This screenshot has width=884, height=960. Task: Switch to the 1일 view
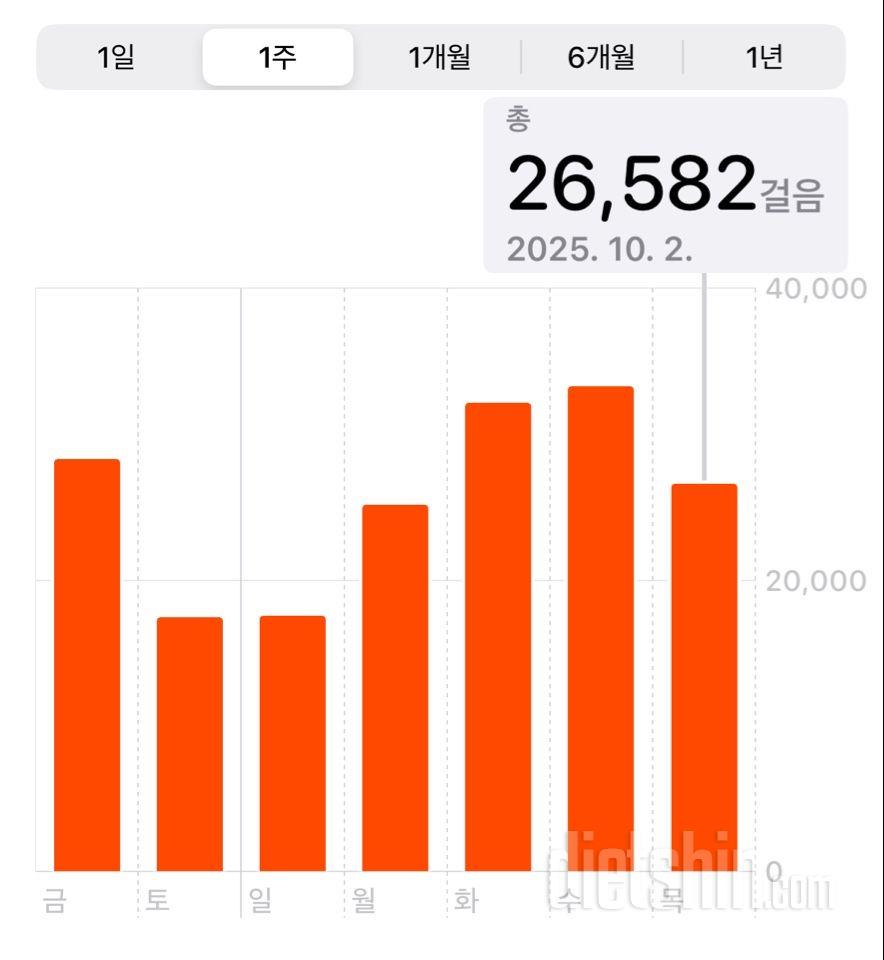pyautogui.click(x=116, y=58)
